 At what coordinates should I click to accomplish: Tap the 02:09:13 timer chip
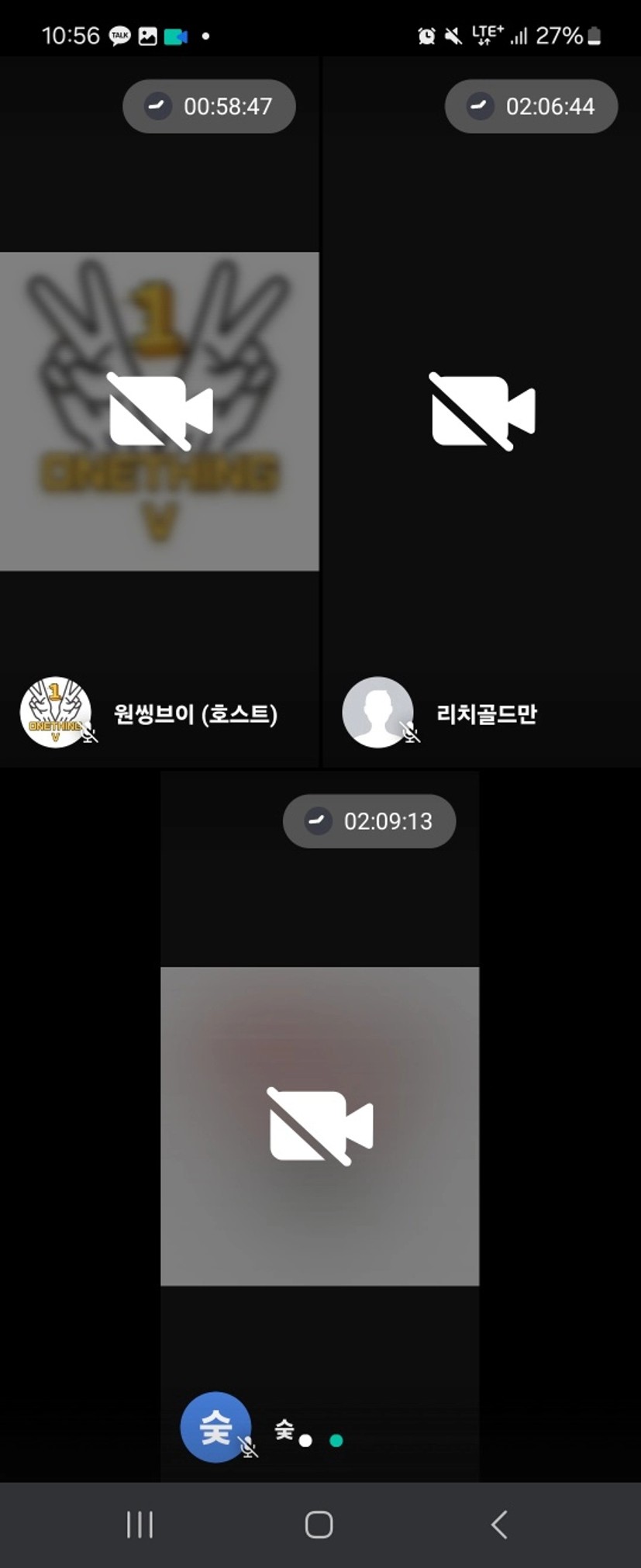tap(370, 821)
